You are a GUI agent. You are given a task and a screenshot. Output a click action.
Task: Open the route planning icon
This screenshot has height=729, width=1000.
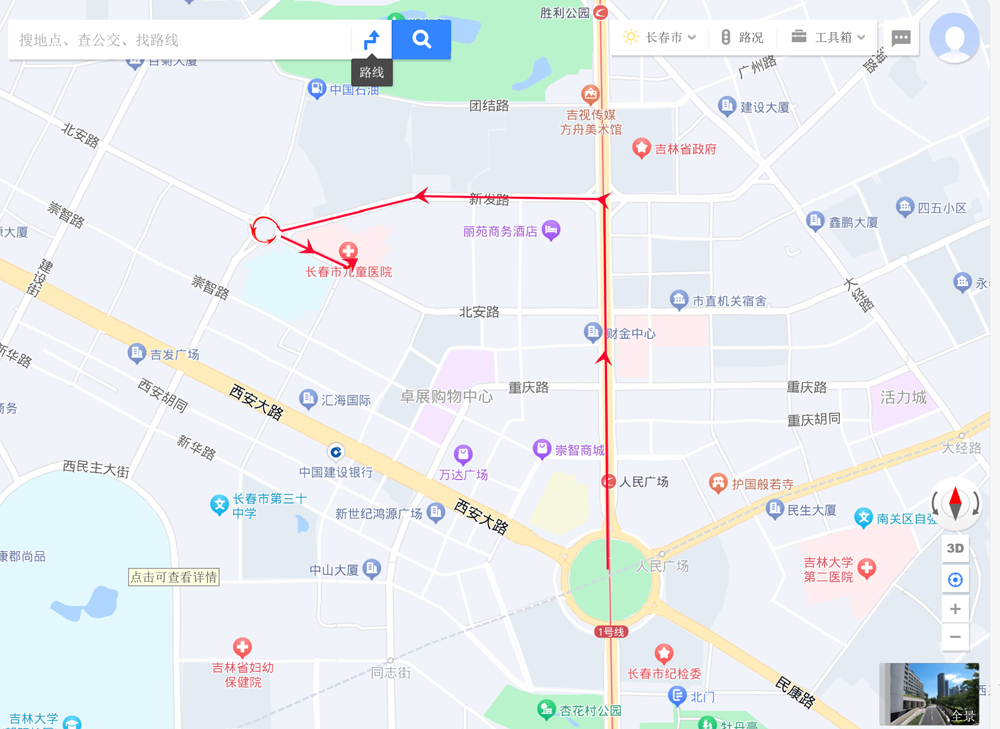pos(371,40)
